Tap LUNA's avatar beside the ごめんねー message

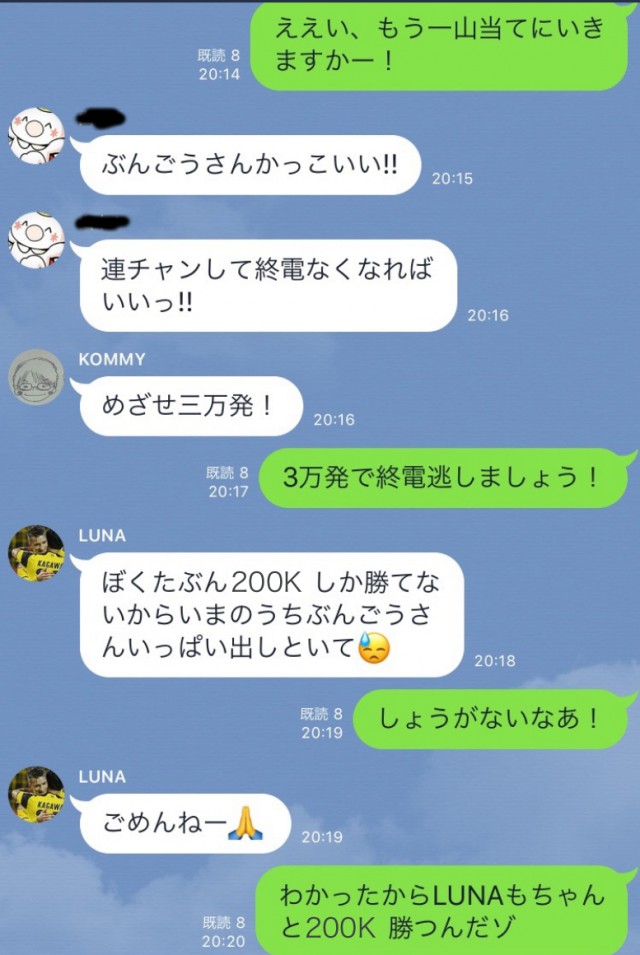point(37,794)
